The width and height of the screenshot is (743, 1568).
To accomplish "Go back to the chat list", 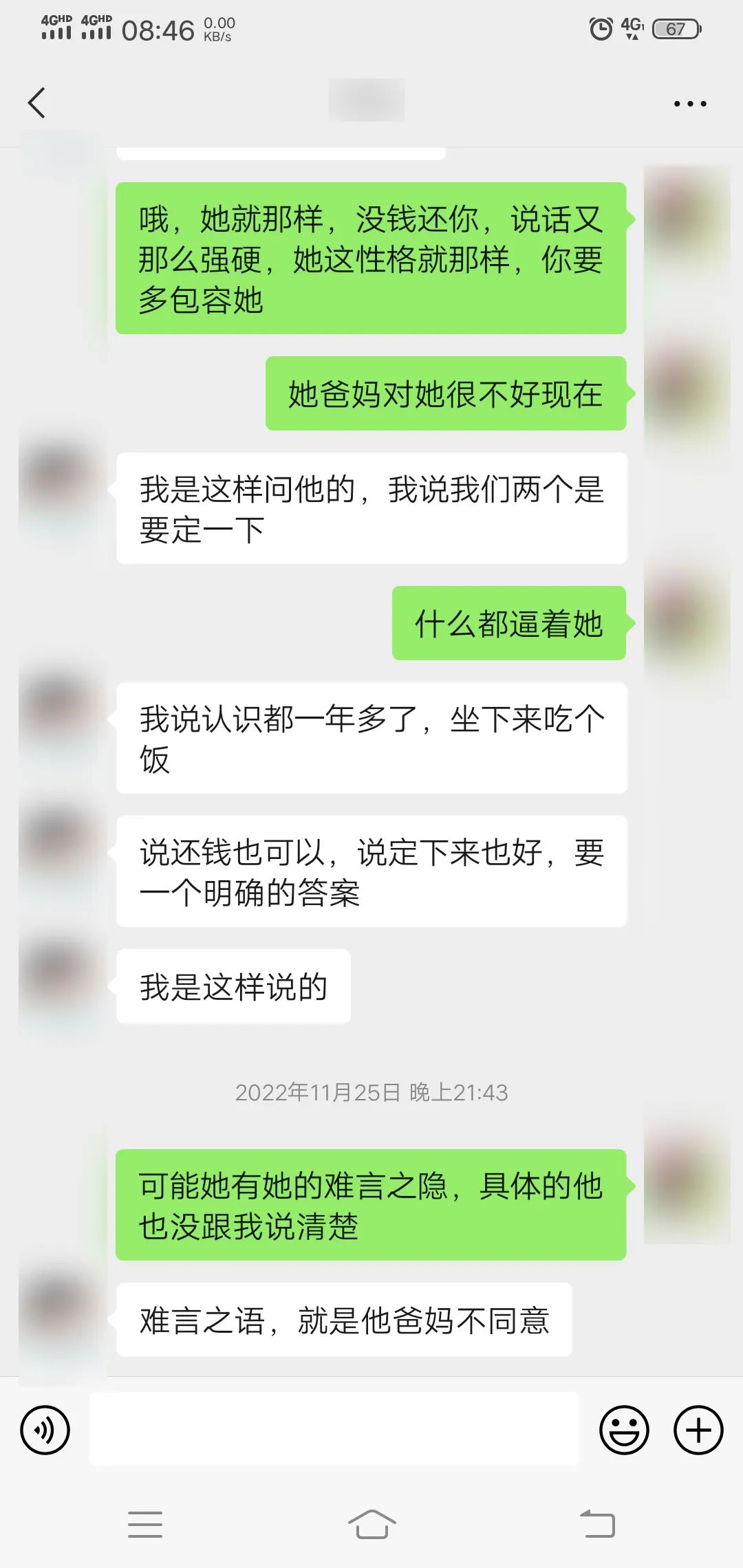I will click(37, 103).
